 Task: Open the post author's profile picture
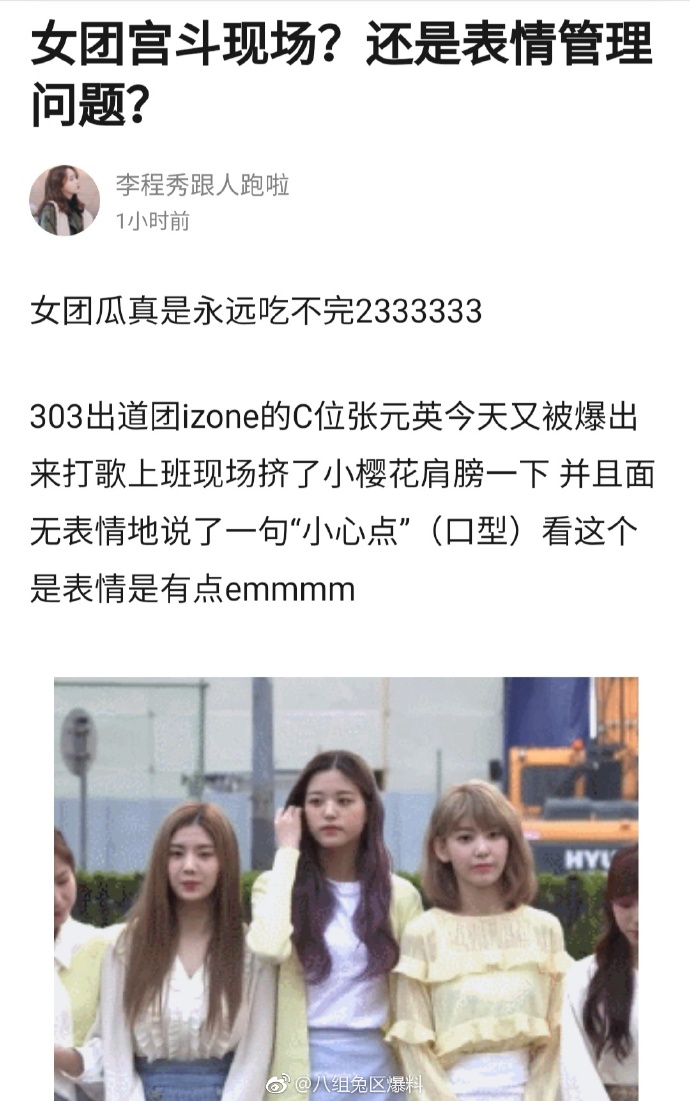(x=65, y=200)
